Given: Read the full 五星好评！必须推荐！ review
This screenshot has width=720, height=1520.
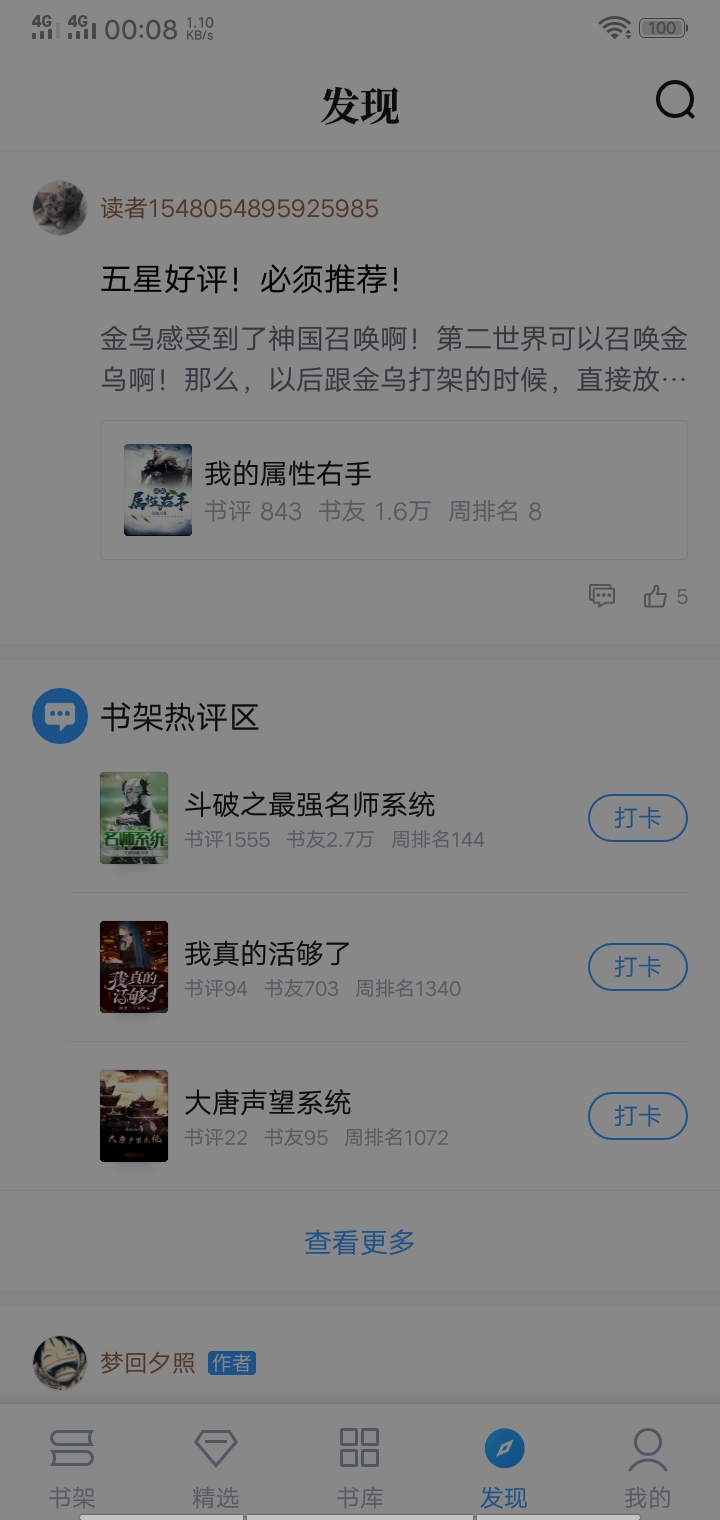Looking at the screenshot, I should point(393,359).
